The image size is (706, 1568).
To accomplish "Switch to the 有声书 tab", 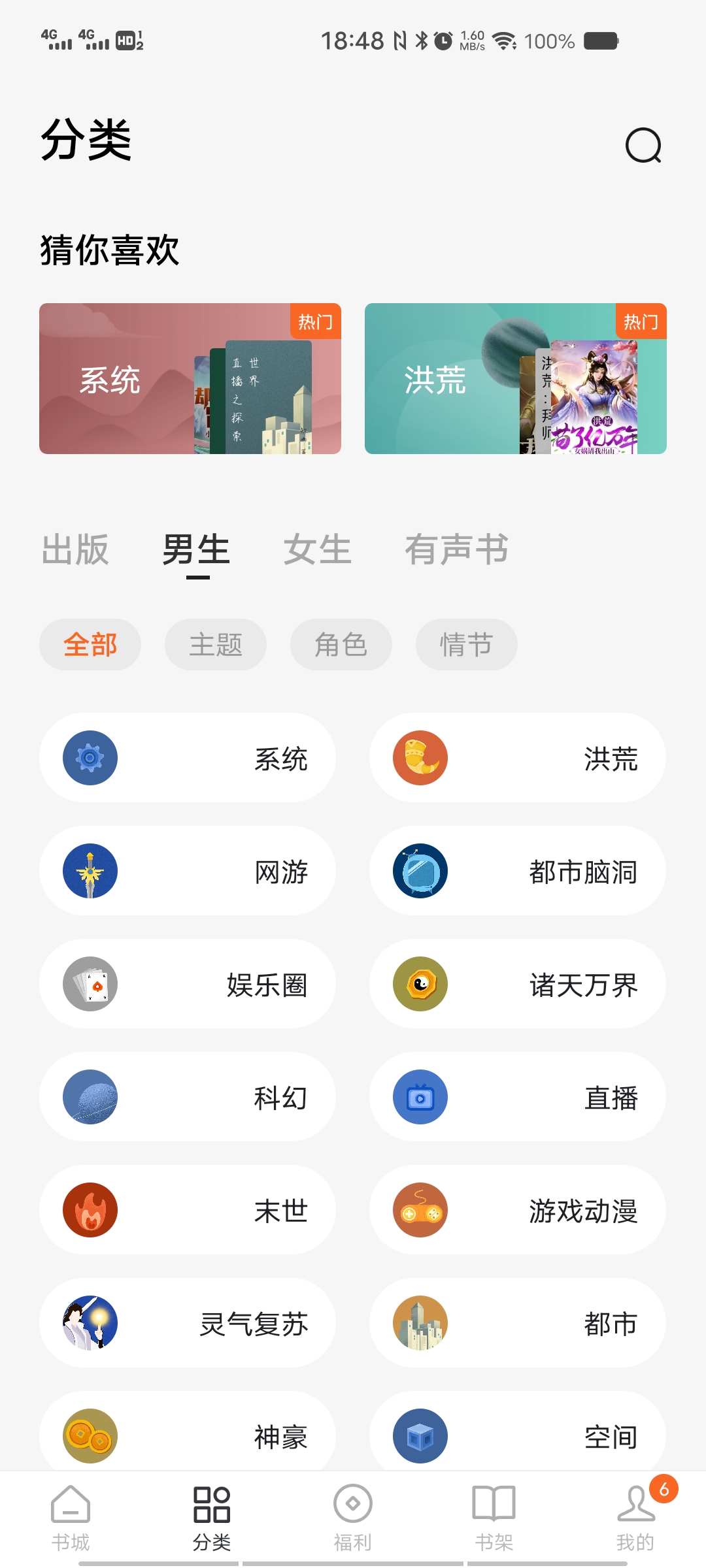I will pyautogui.click(x=456, y=549).
